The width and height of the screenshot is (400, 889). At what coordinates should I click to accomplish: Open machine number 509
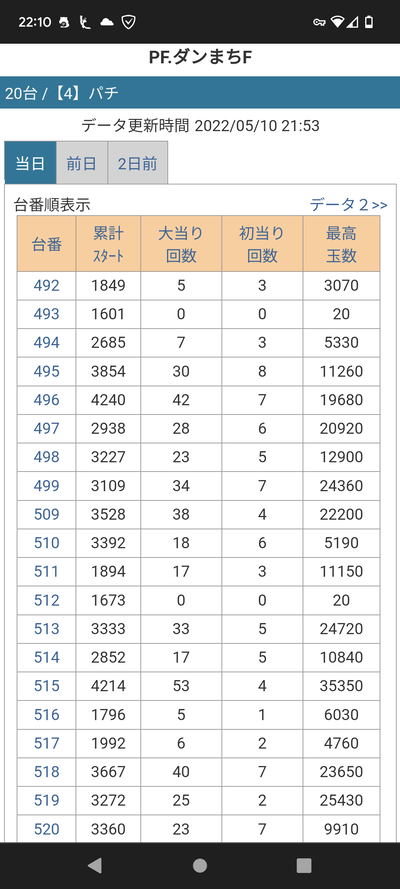[46, 514]
